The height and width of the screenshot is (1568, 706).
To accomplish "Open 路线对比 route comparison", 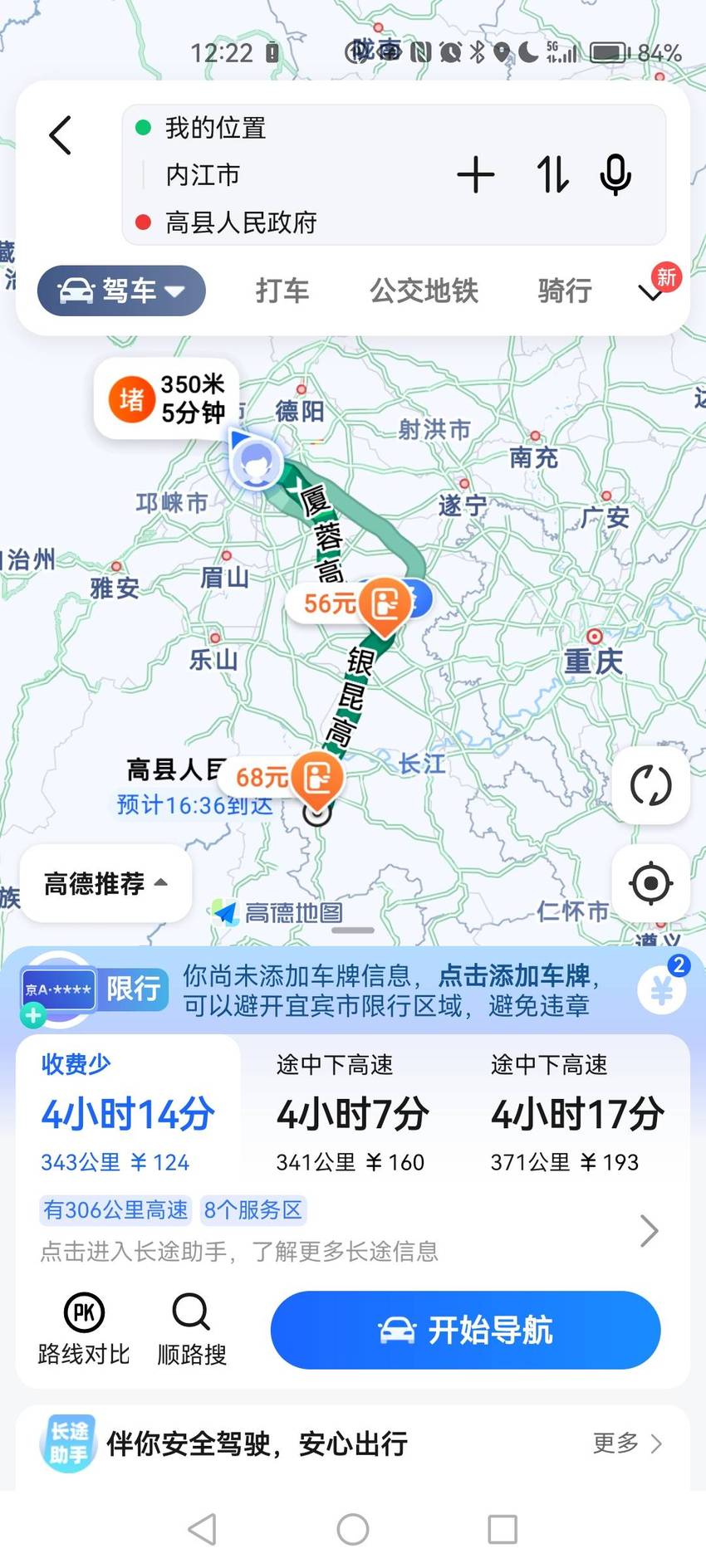I will coord(84,1330).
